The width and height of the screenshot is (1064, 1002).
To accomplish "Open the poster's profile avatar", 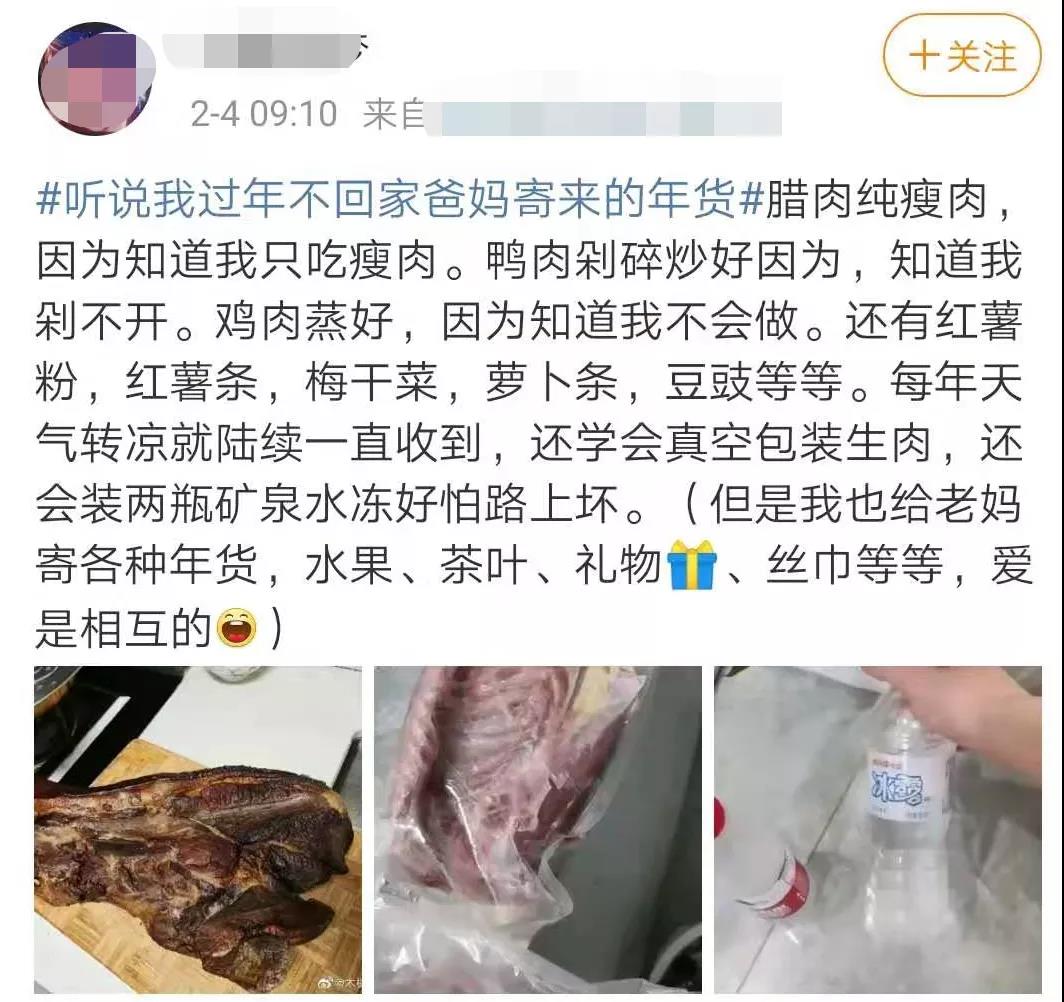I will 96,79.
